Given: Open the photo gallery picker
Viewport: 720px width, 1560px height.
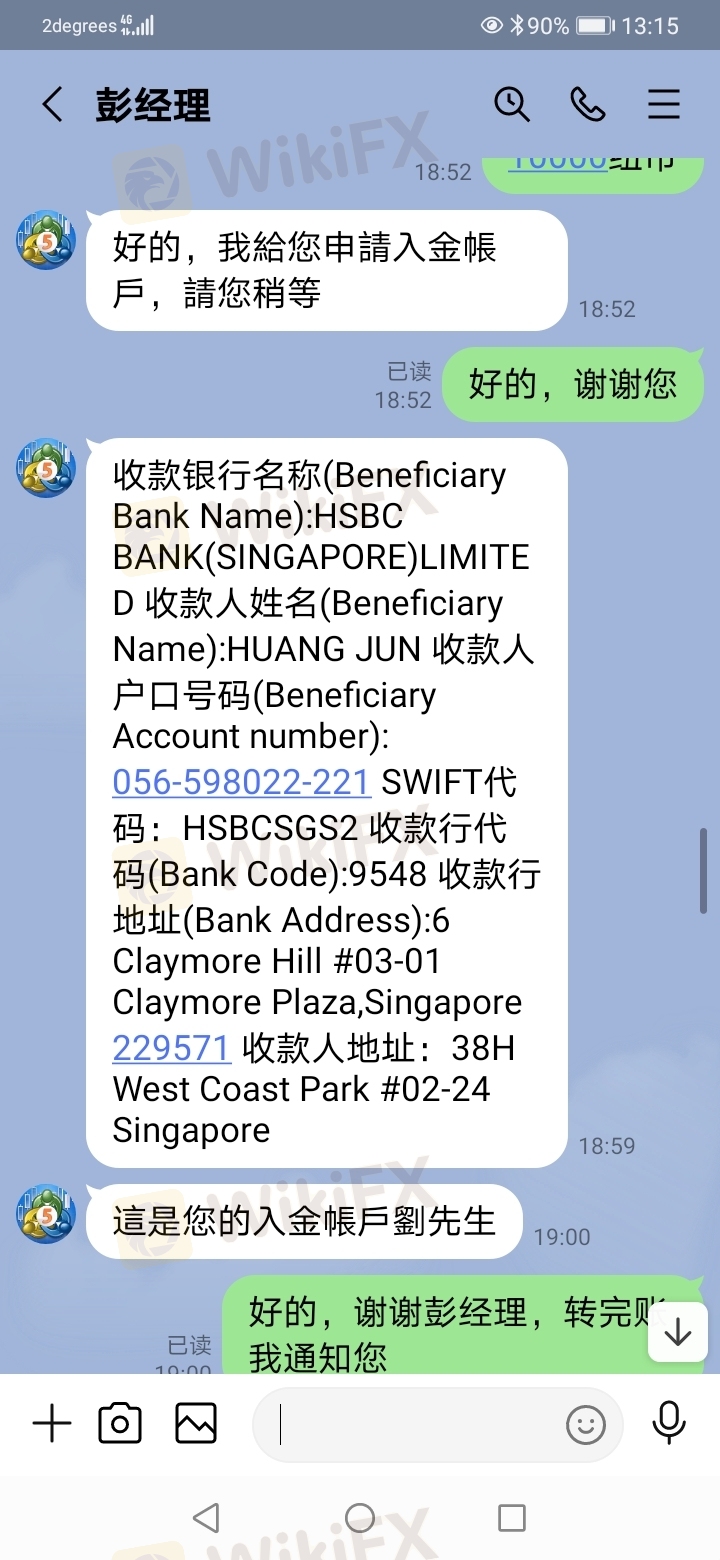Looking at the screenshot, I should (x=196, y=1424).
